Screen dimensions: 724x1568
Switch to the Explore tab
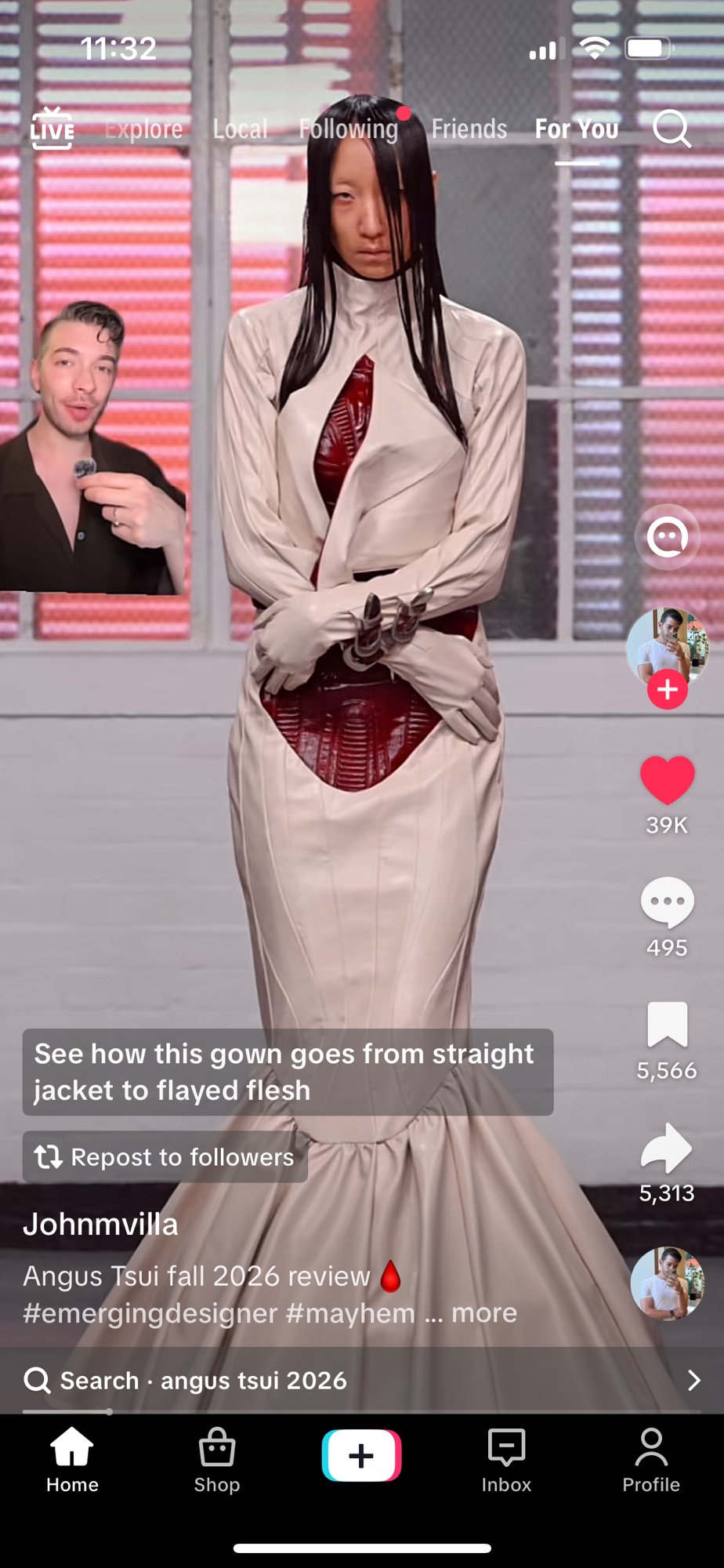[144, 129]
